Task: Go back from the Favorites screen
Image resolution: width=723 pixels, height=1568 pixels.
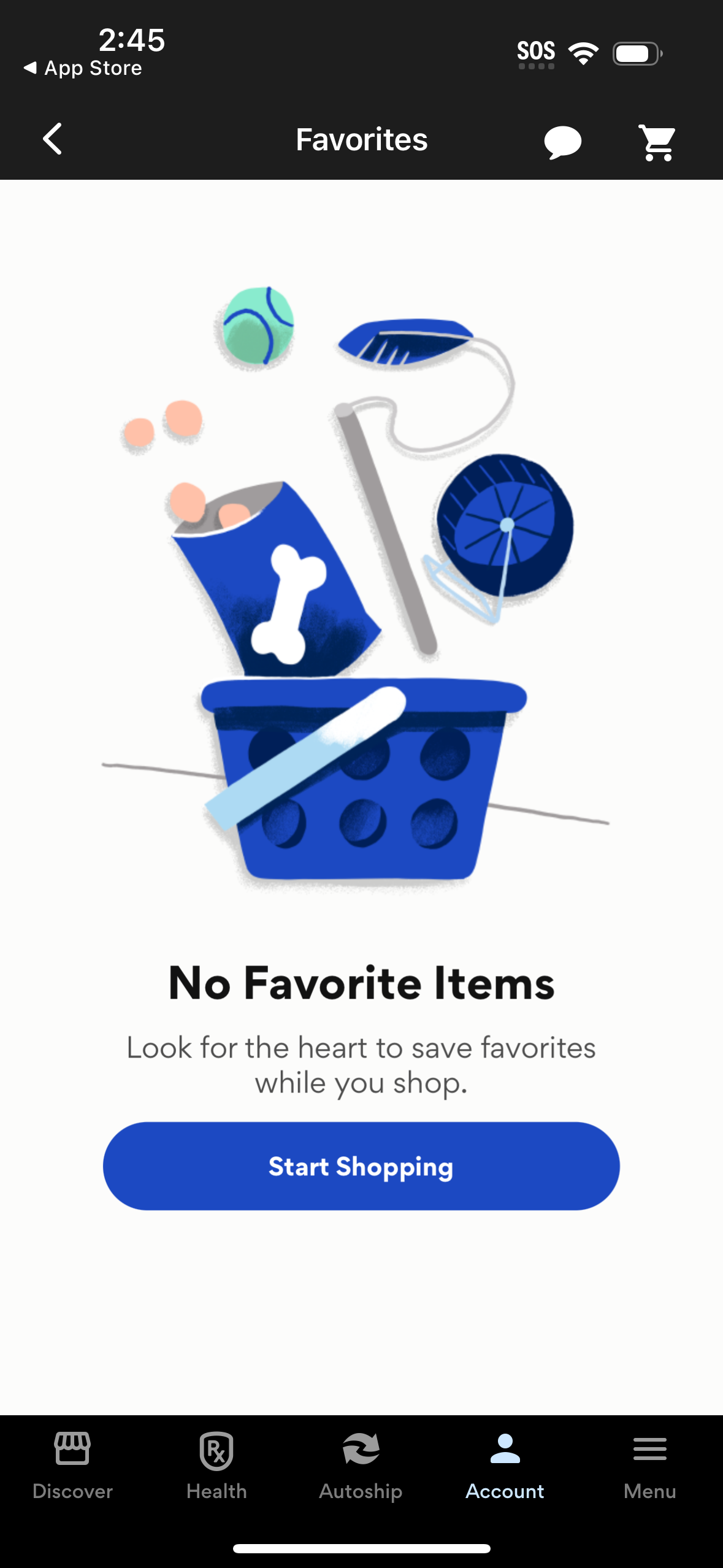Action: click(x=53, y=139)
